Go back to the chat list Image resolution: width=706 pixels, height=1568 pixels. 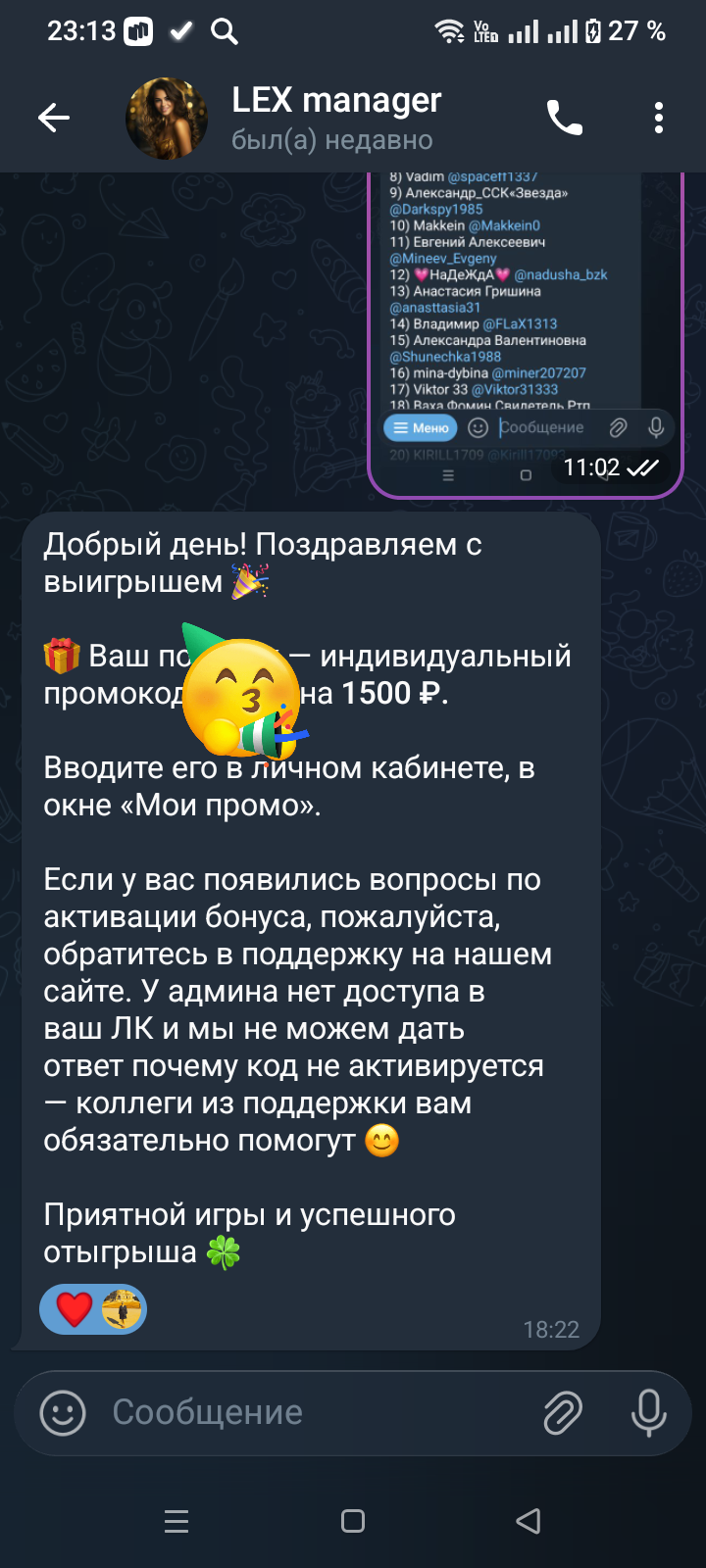54,119
